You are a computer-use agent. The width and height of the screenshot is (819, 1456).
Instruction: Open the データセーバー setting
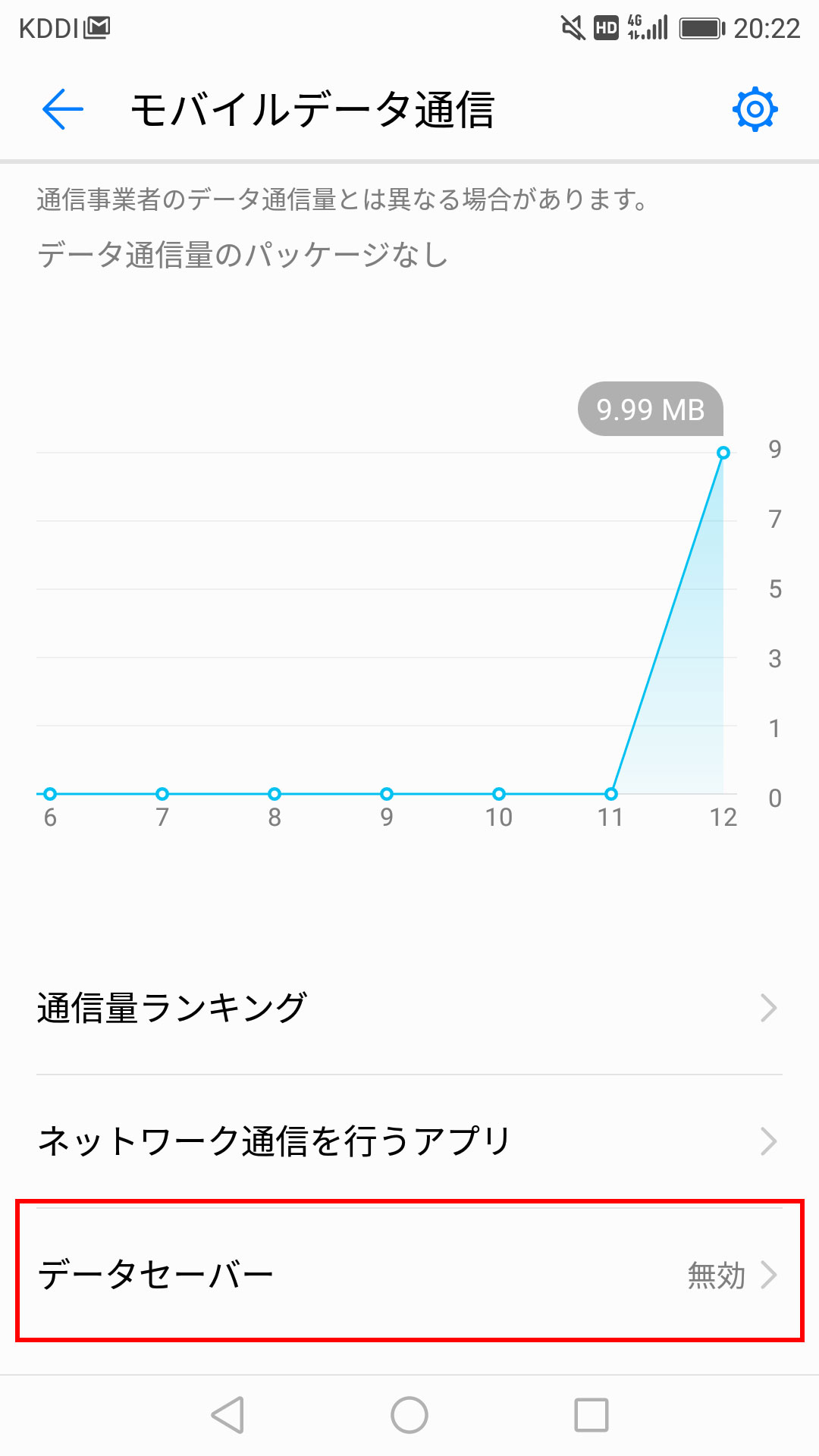(x=409, y=1274)
